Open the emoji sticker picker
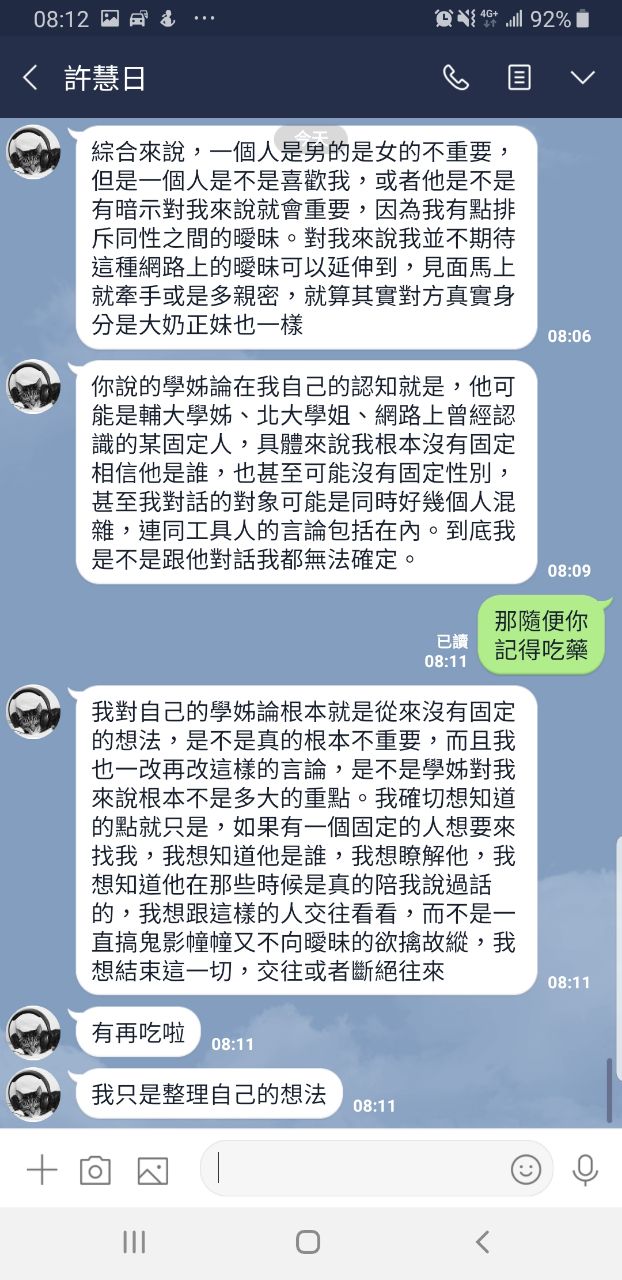The width and height of the screenshot is (622, 1280). [525, 1168]
